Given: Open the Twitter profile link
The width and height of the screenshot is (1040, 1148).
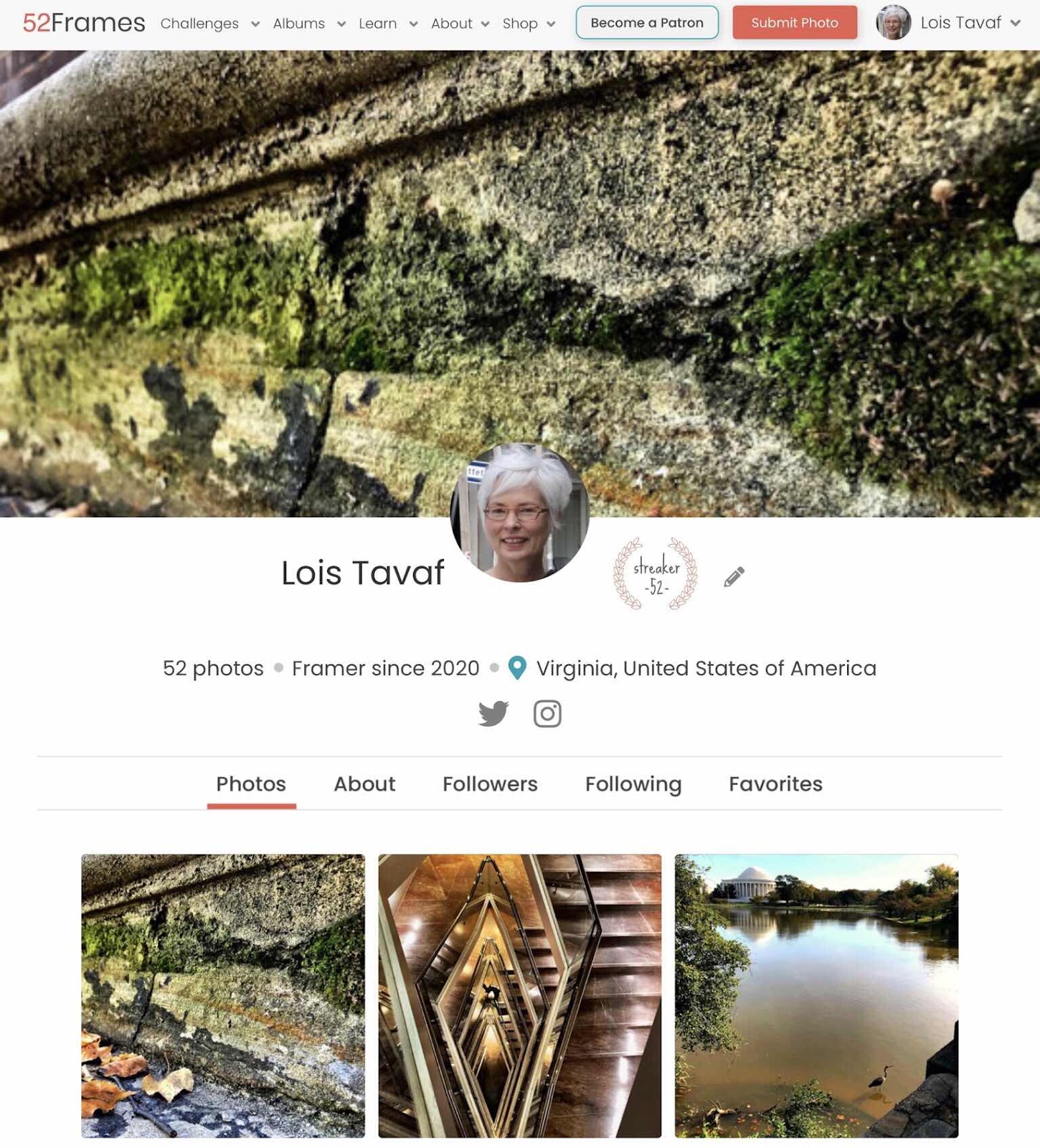Looking at the screenshot, I should [493, 713].
